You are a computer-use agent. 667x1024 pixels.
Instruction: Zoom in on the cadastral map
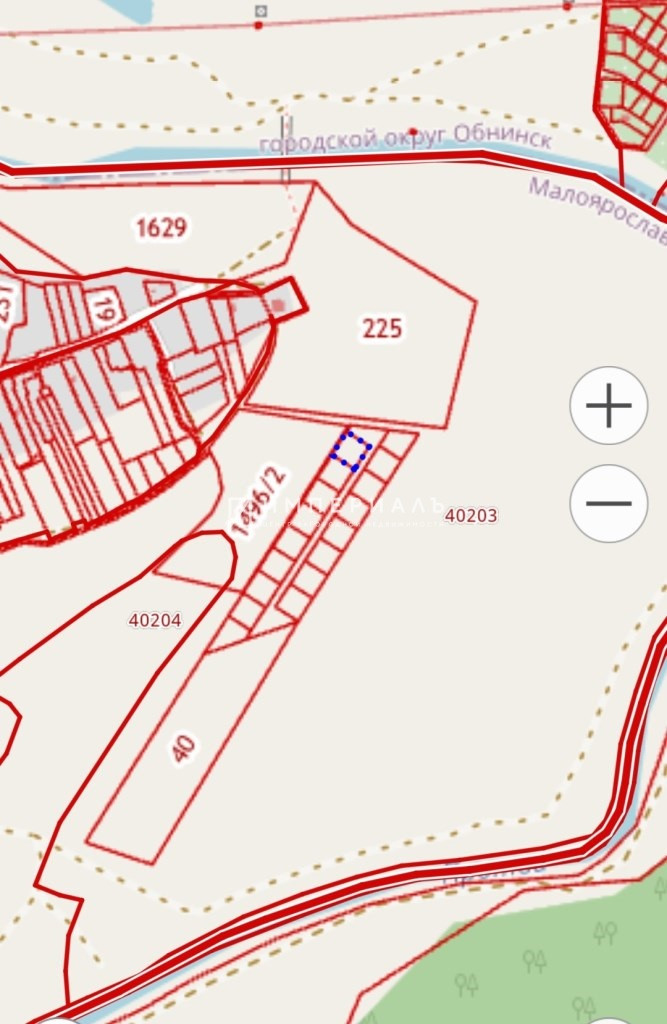608,406
